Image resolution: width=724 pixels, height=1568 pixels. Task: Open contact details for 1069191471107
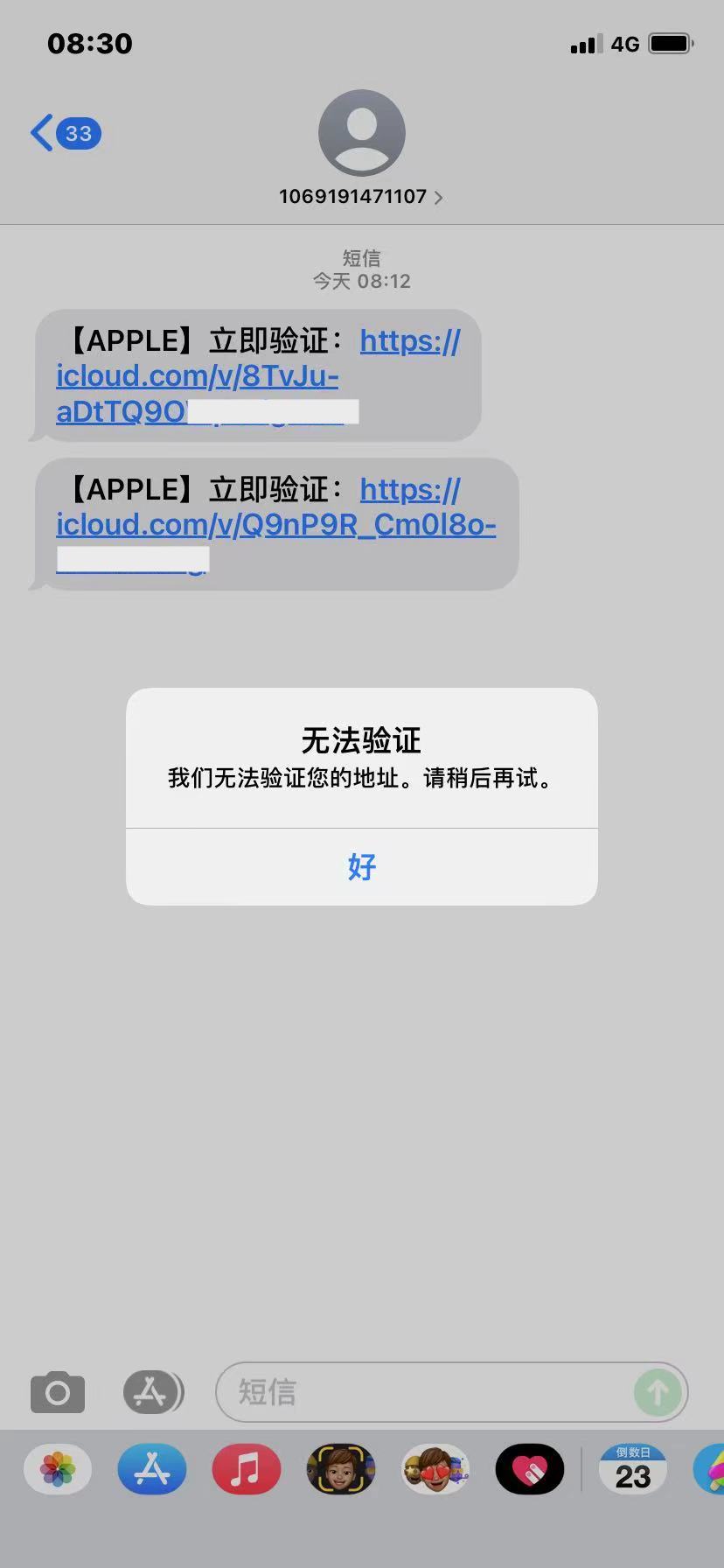[360, 196]
